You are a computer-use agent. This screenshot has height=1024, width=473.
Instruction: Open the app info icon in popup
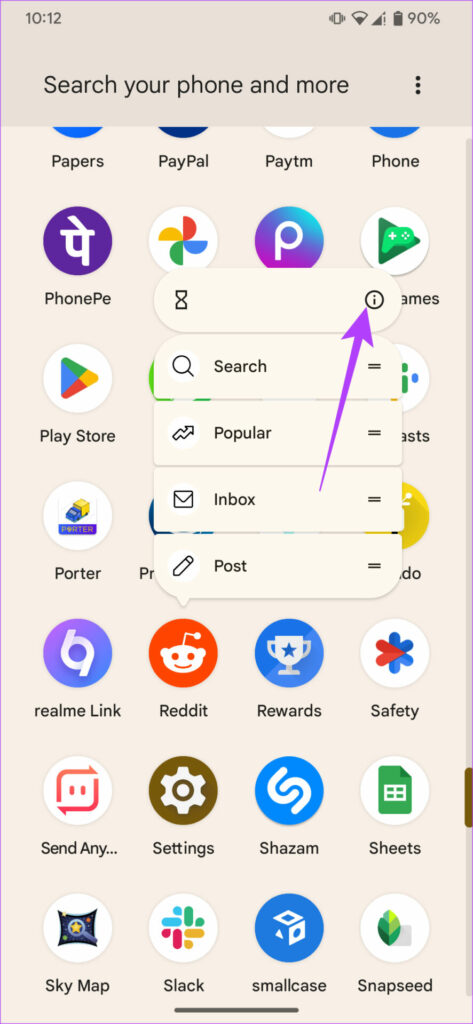[x=374, y=300]
